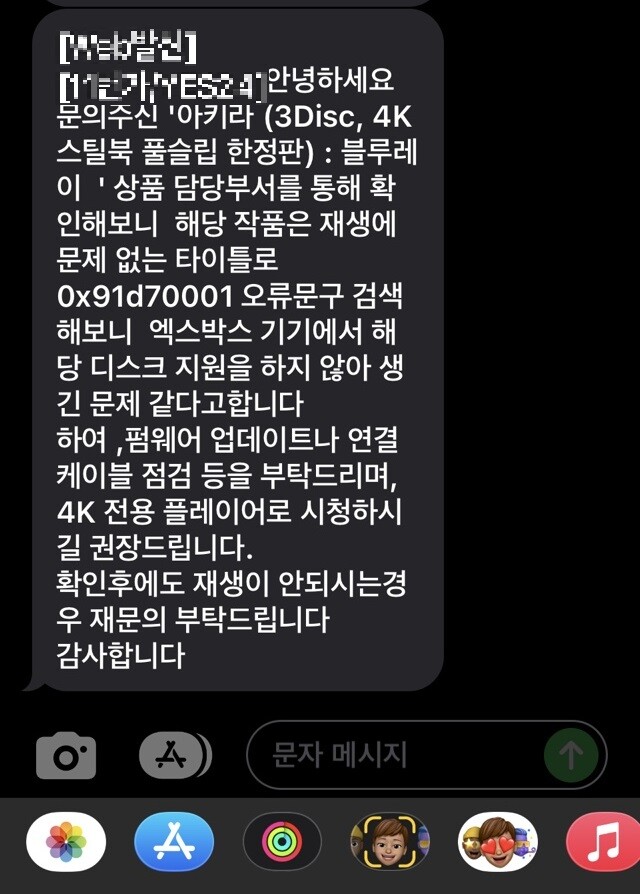Open the camera from the message bar

(66, 755)
